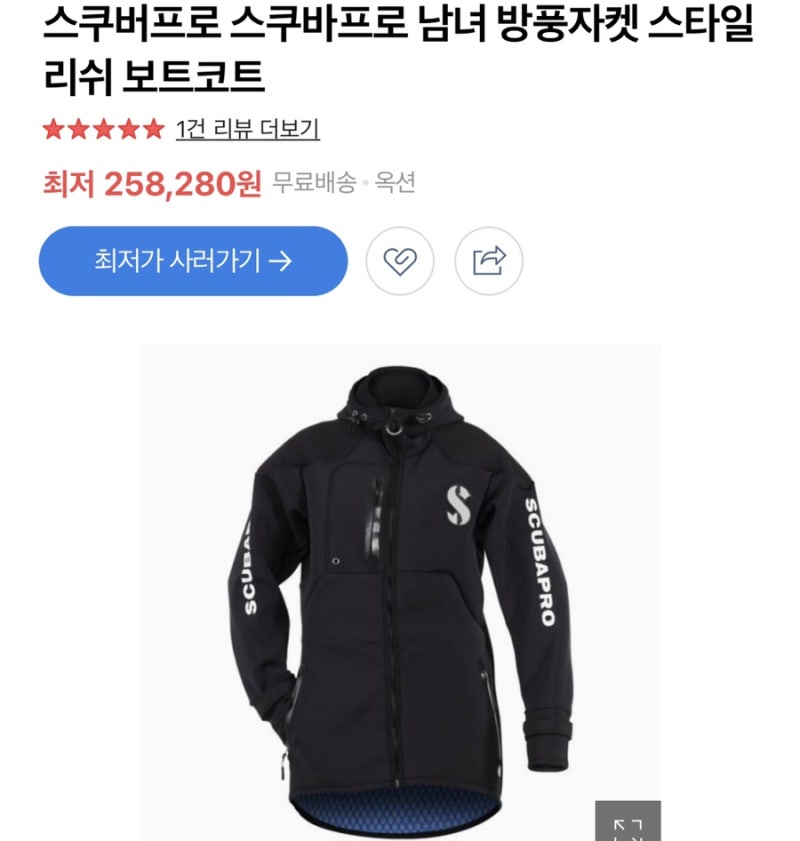Viewport: 800px width, 841px height.
Task: Open the Scubapro jacket product image
Action: click(399, 590)
